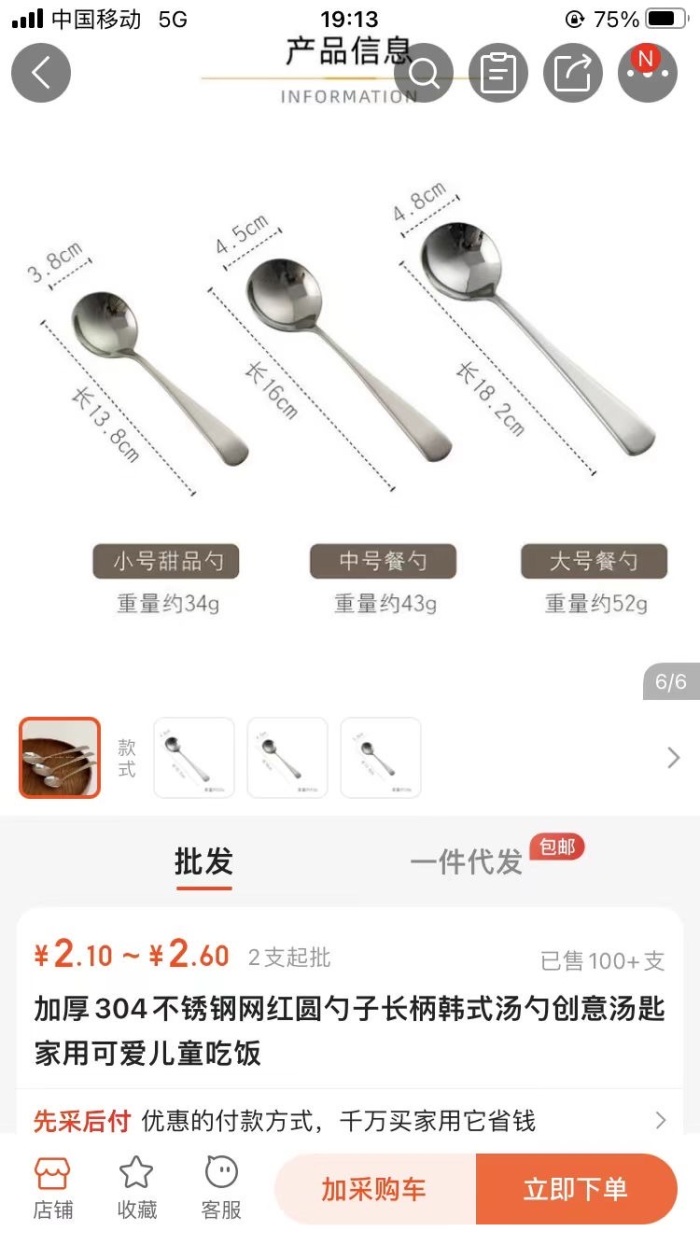Contact 客服 customer service
Screen dimensions: 700x1245
[221, 1189]
